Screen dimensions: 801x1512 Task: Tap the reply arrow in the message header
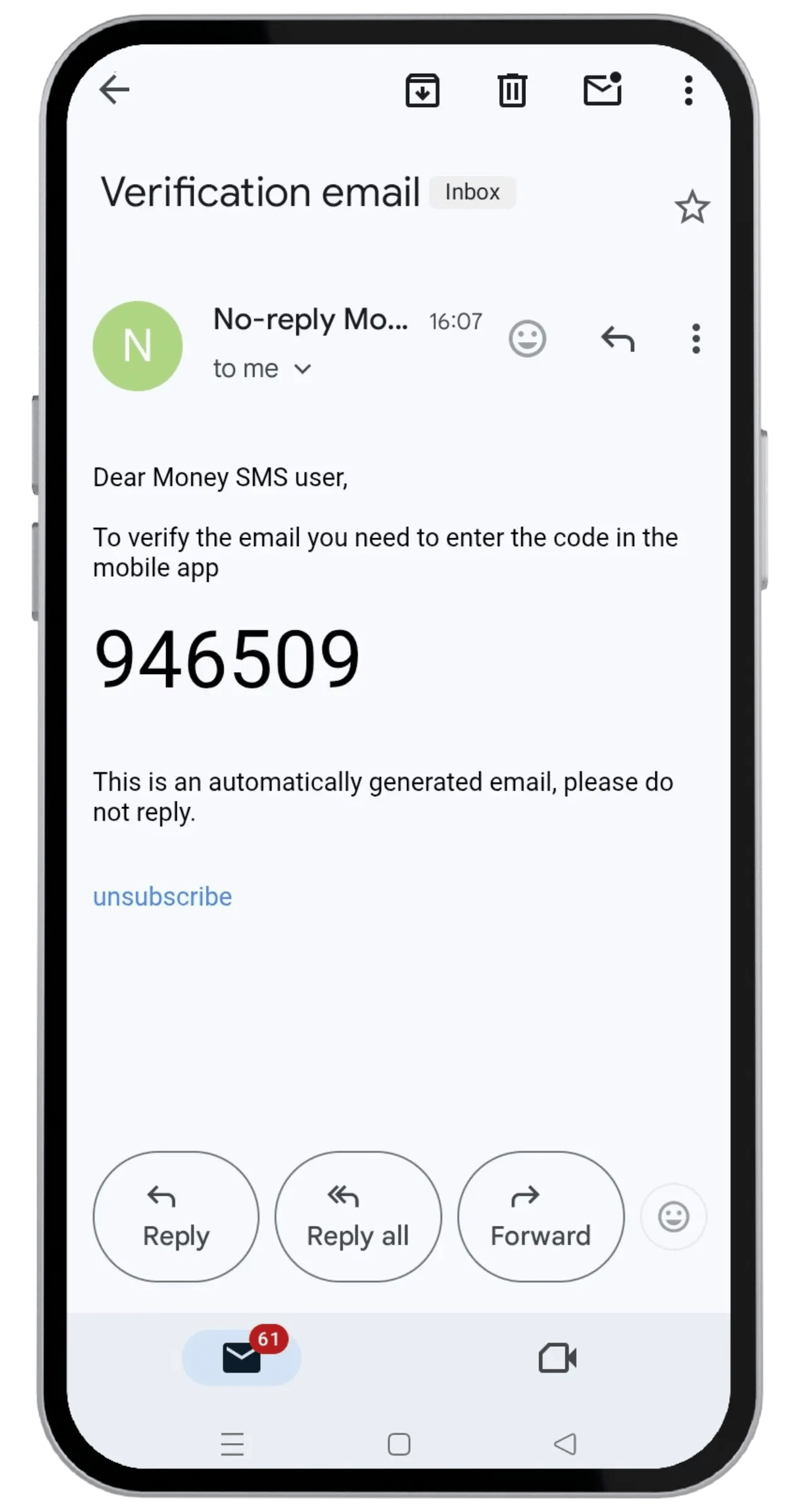(x=618, y=339)
